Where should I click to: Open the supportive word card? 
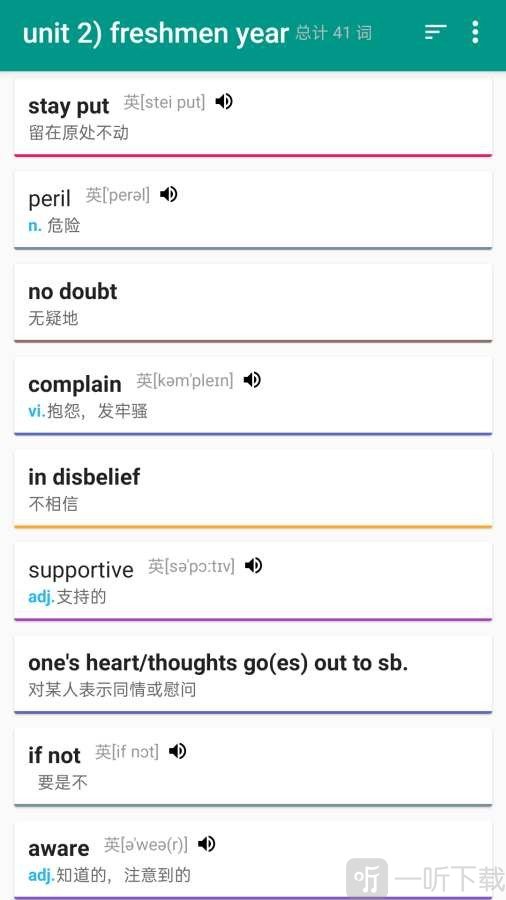point(253,581)
